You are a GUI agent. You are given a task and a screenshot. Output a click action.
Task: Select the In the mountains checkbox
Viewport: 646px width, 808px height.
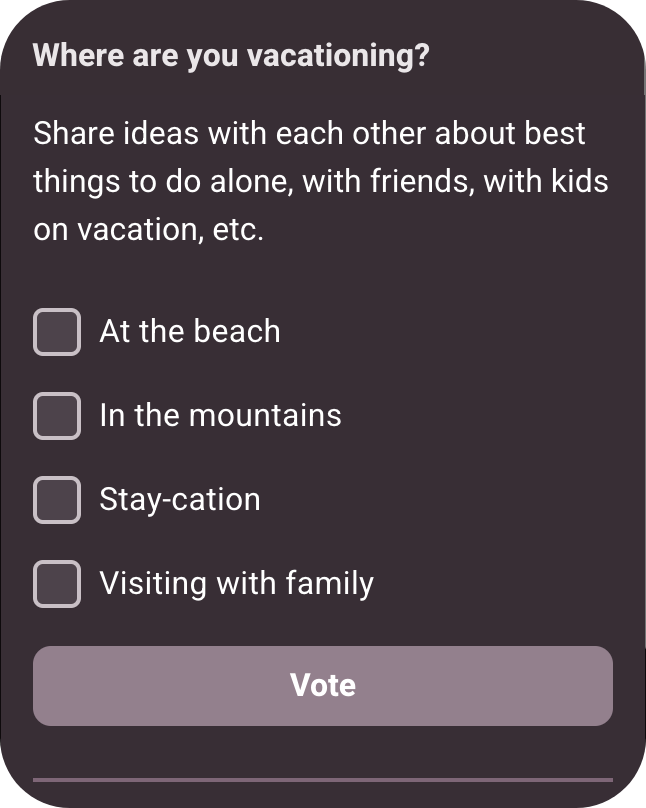pos(57,416)
